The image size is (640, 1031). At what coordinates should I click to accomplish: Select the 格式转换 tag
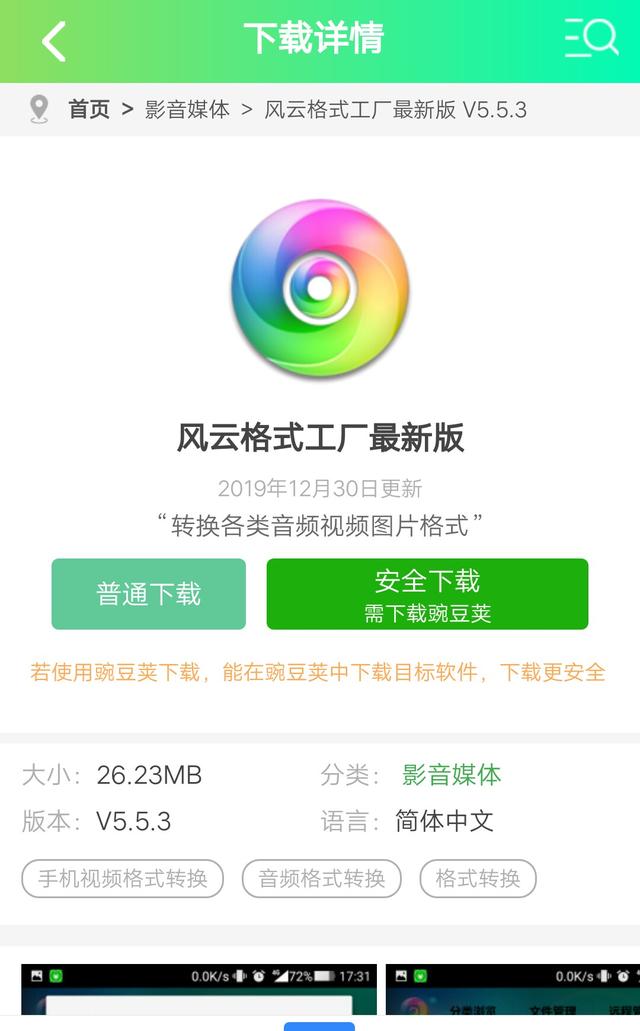(x=477, y=878)
